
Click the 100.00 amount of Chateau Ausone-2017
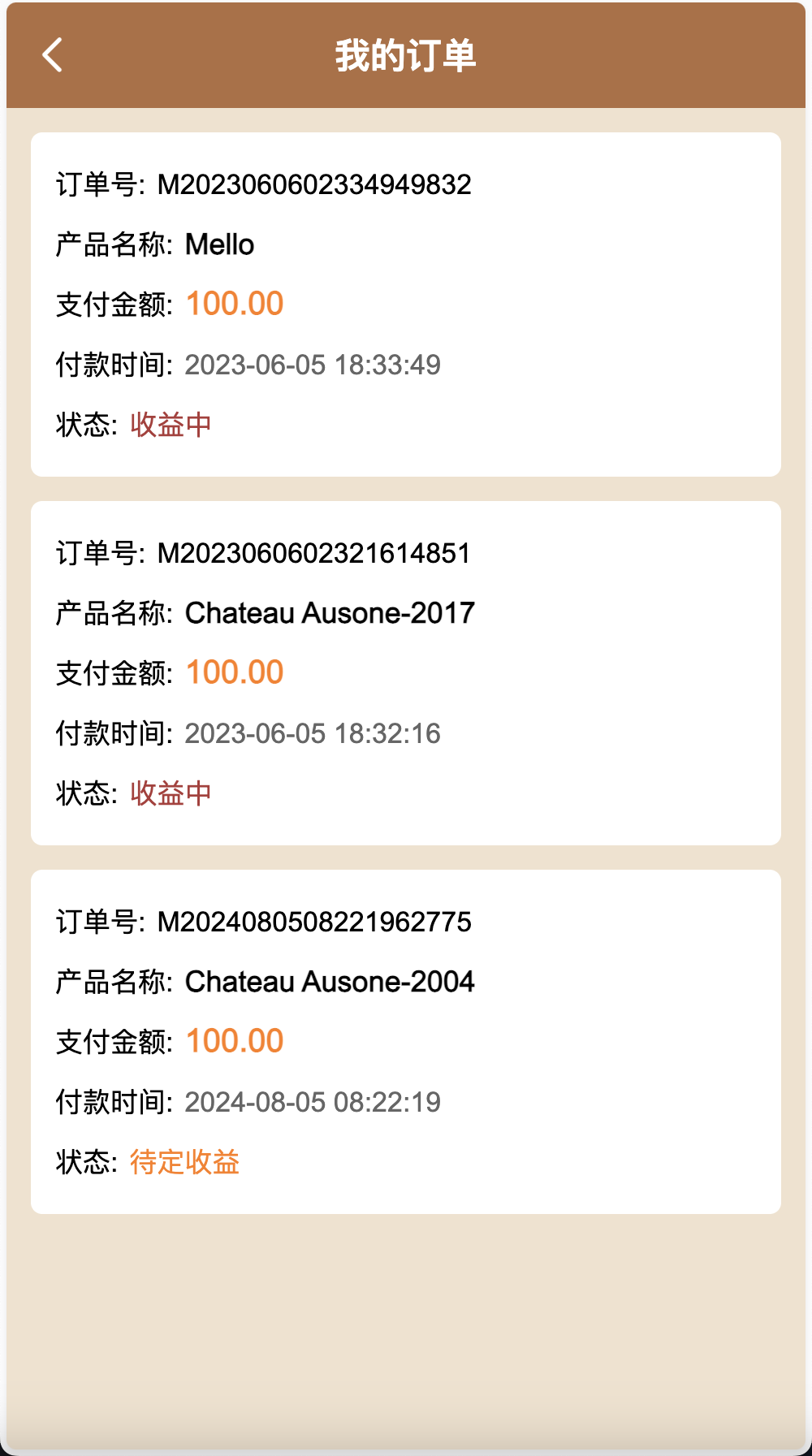[235, 672]
